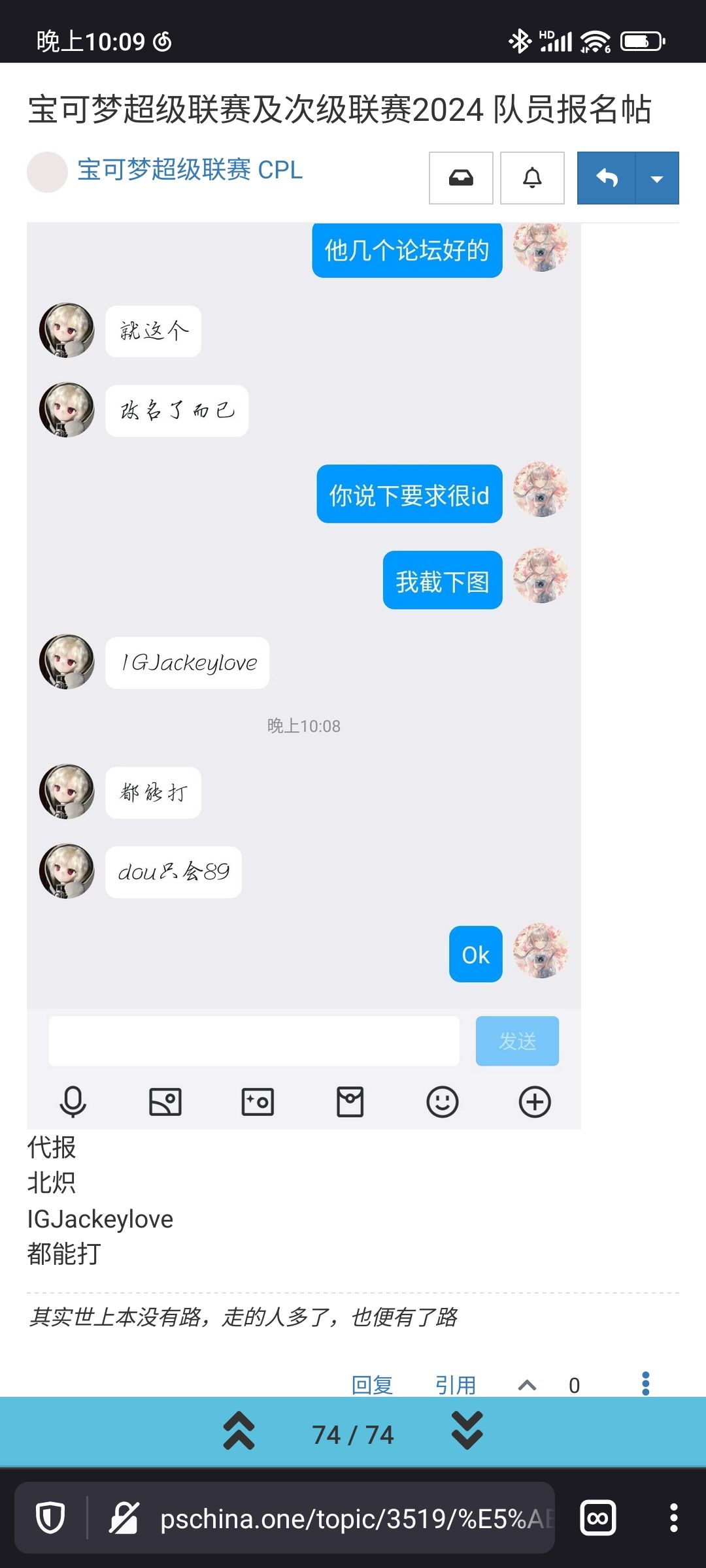This screenshot has width=706, height=1568.
Task: Open the 宝可梦超级联赛 CPL category link
Action: click(x=190, y=171)
